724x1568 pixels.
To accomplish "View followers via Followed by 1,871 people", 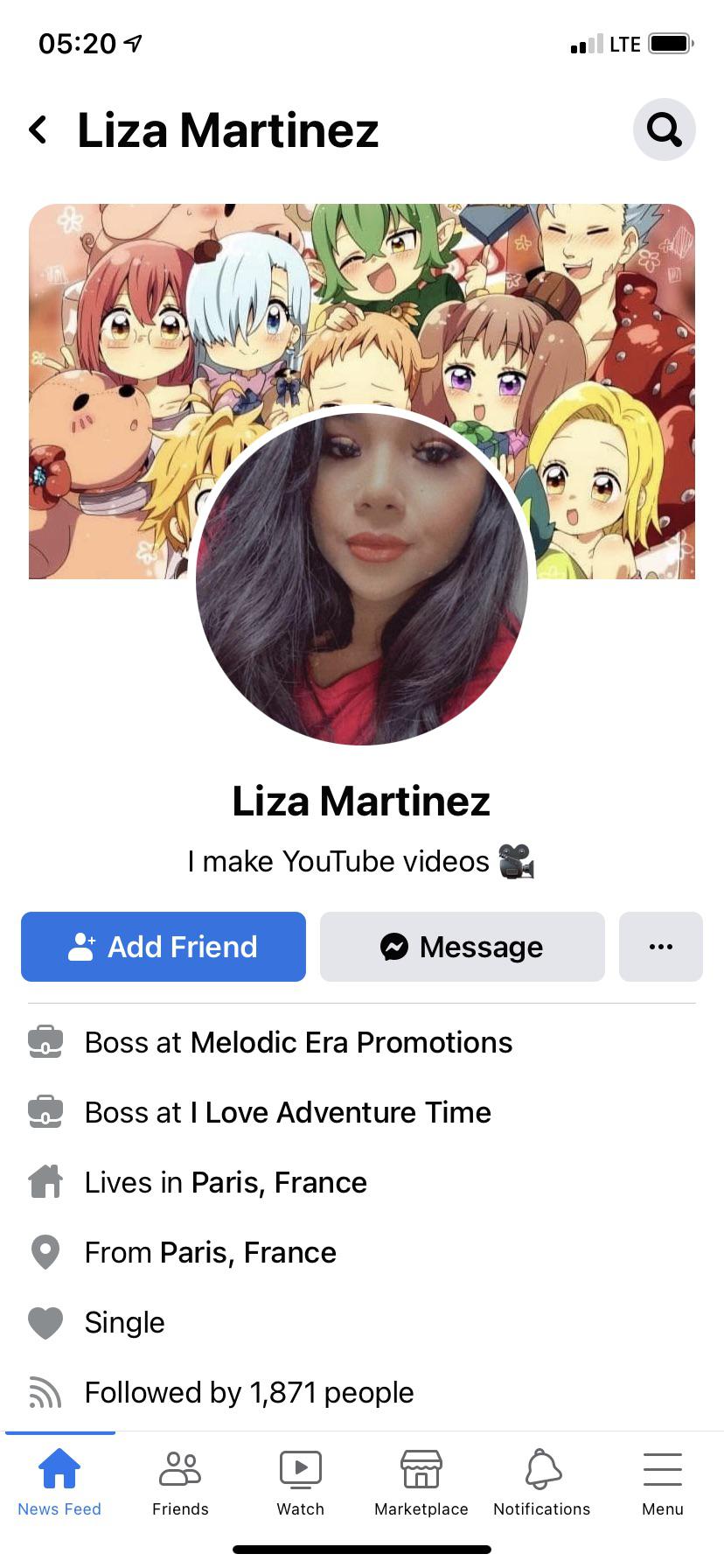I will tap(248, 1392).
